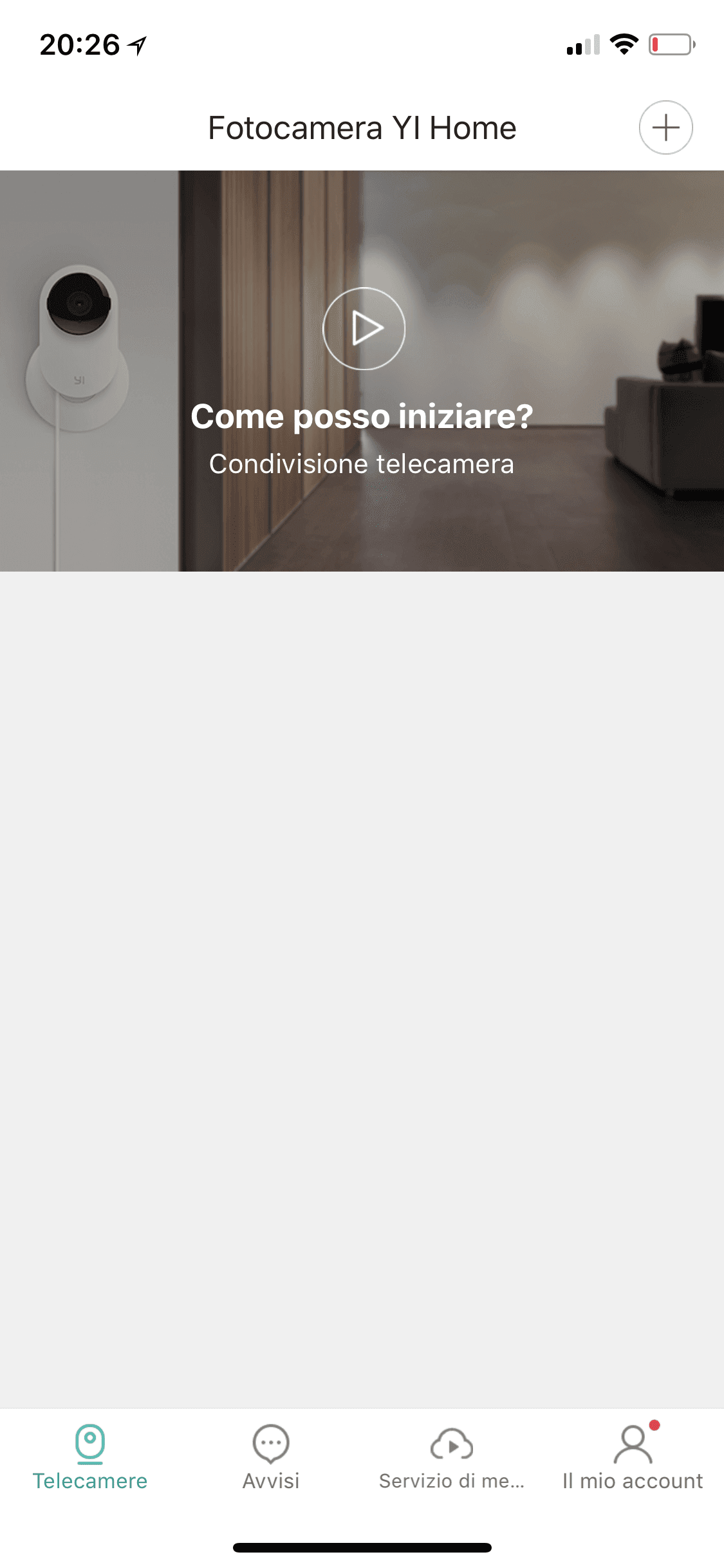The height and width of the screenshot is (1568, 724).
Task: Select the Telecamere tab
Action: point(90,1457)
